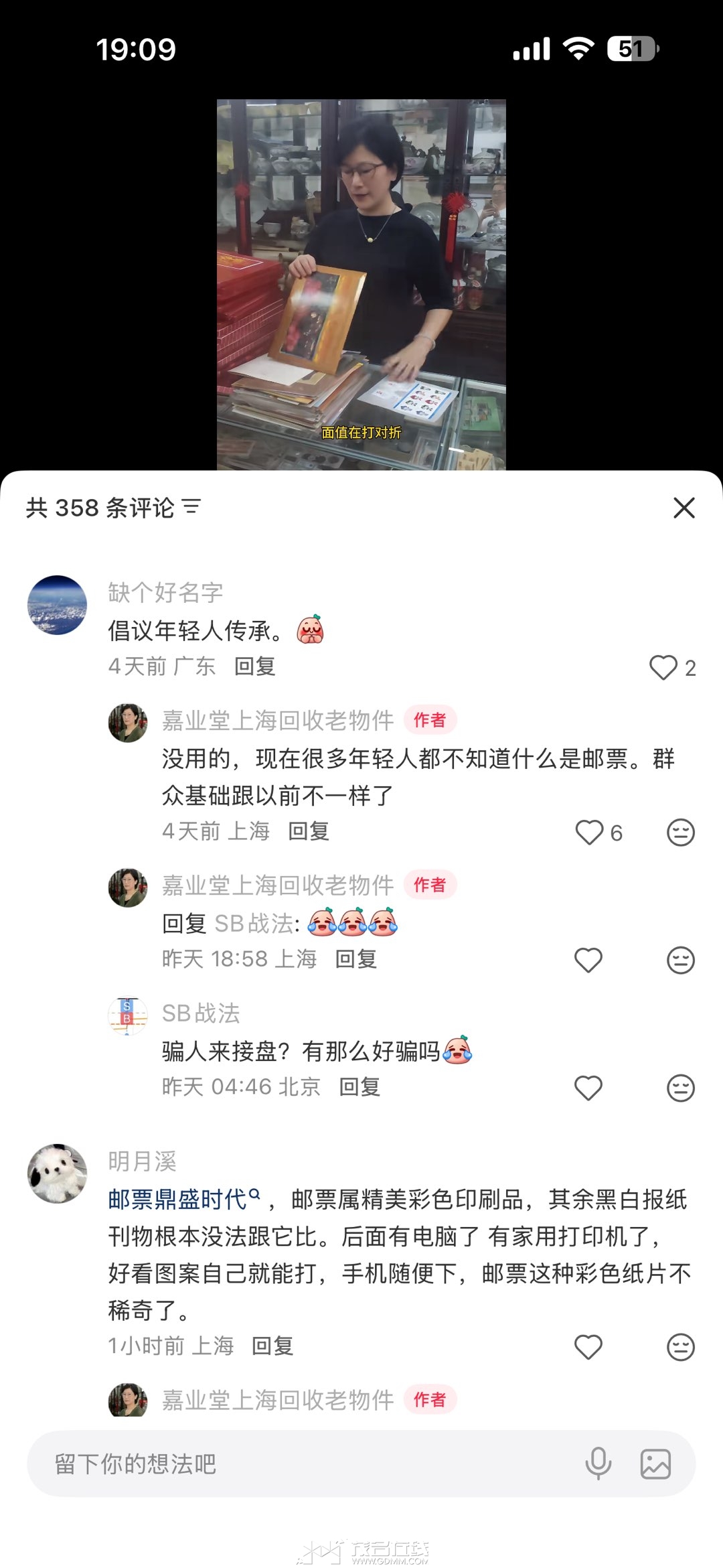Like the author's reply about 邮票
Viewport: 723px width, 1568px height.
[590, 833]
